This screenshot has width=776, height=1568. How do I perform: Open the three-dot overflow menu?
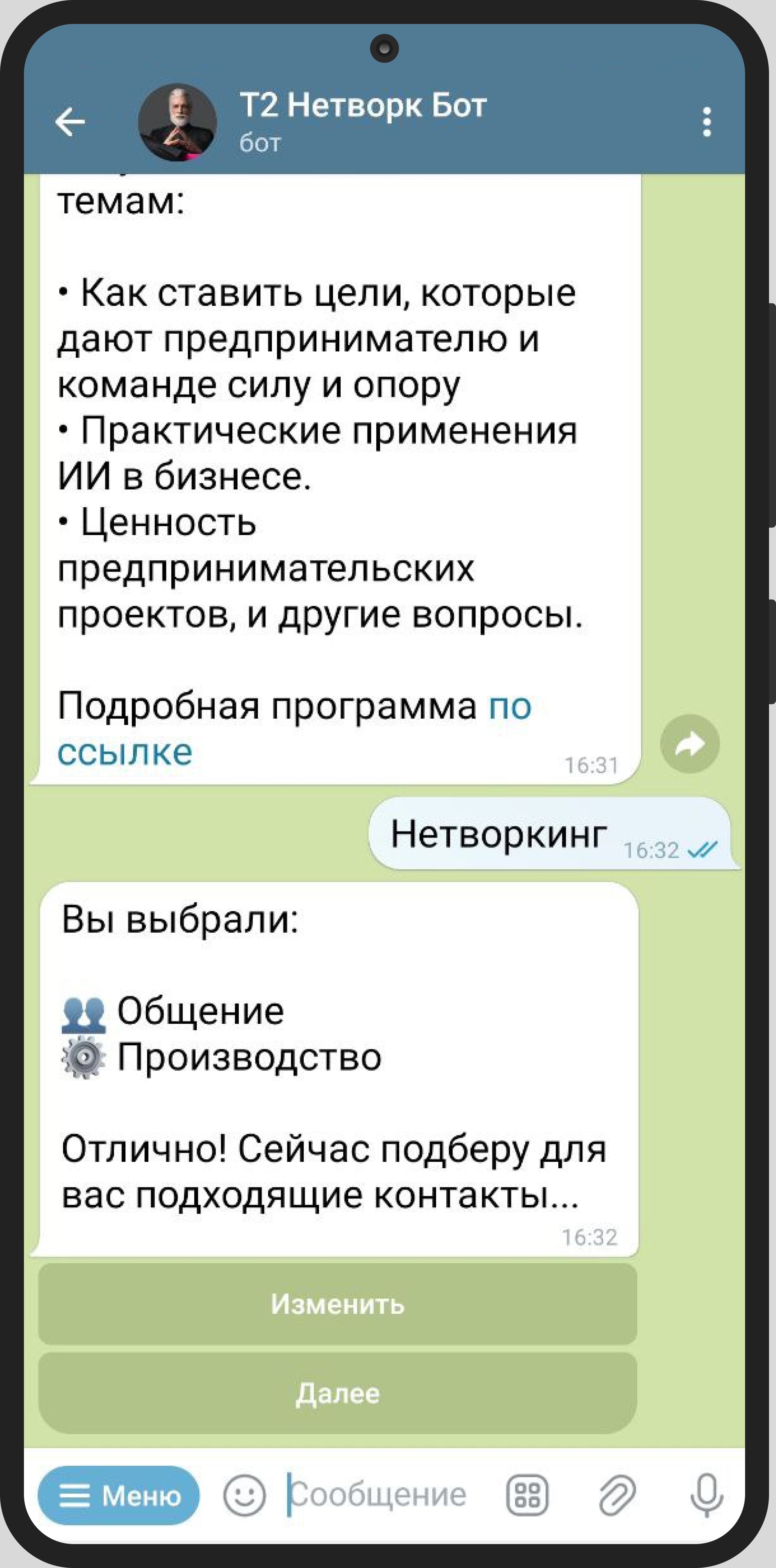point(707,122)
